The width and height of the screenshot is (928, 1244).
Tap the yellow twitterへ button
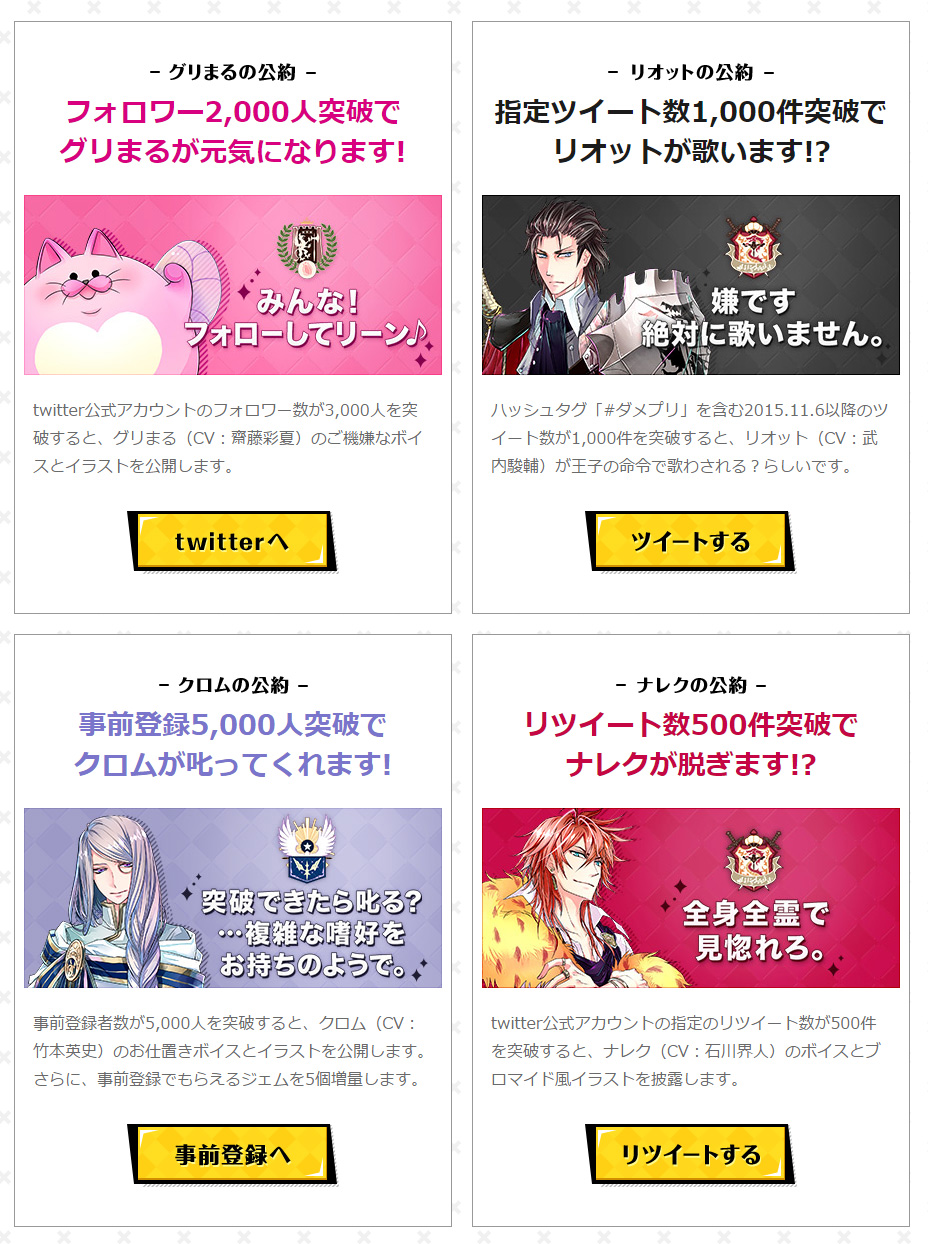[231, 541]
